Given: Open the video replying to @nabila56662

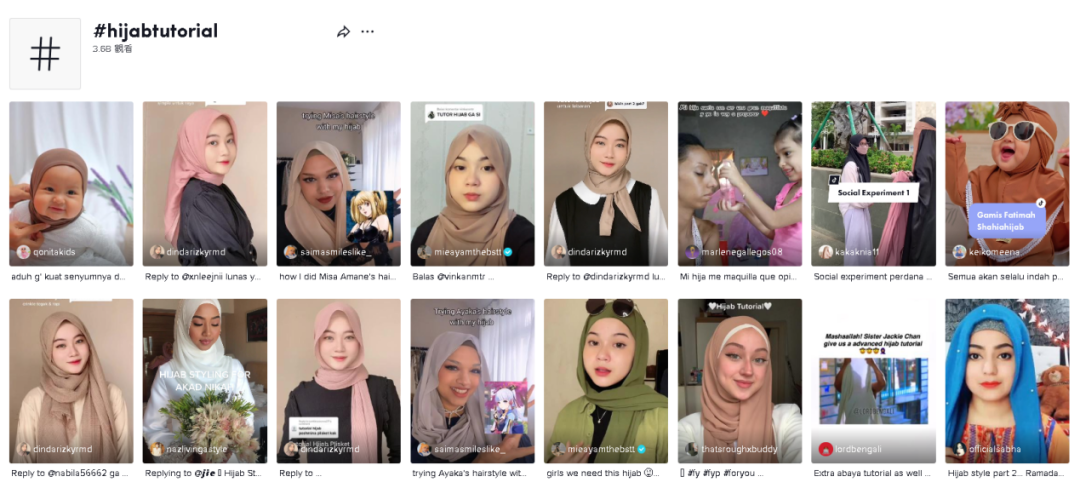Looking at the screenshot, I should coord(71,380).
